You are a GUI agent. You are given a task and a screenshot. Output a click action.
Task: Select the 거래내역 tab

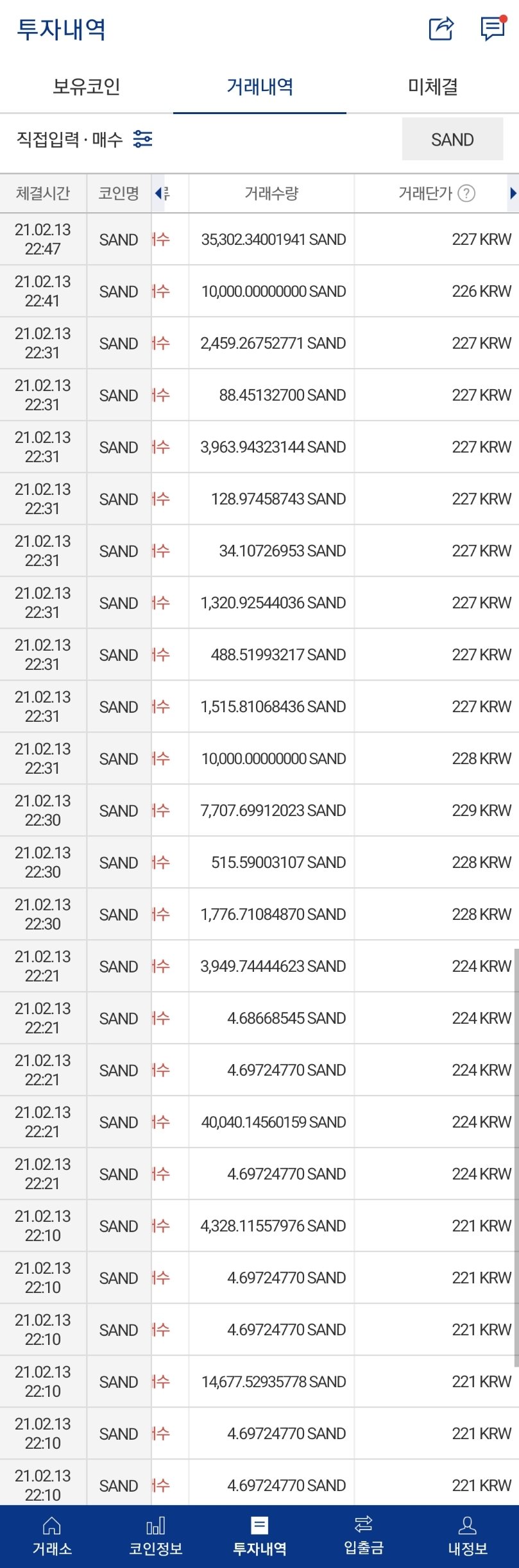260,87
